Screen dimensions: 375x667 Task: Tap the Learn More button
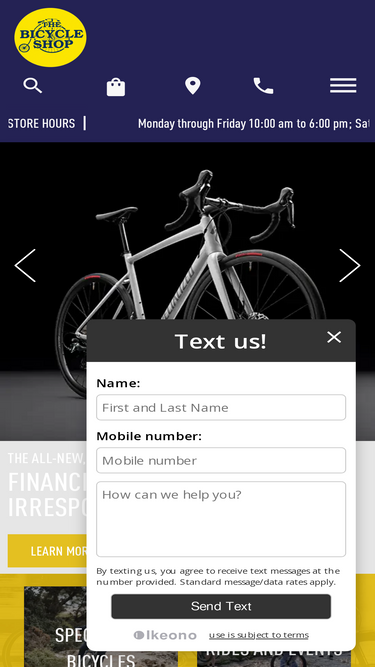[47, 551]
